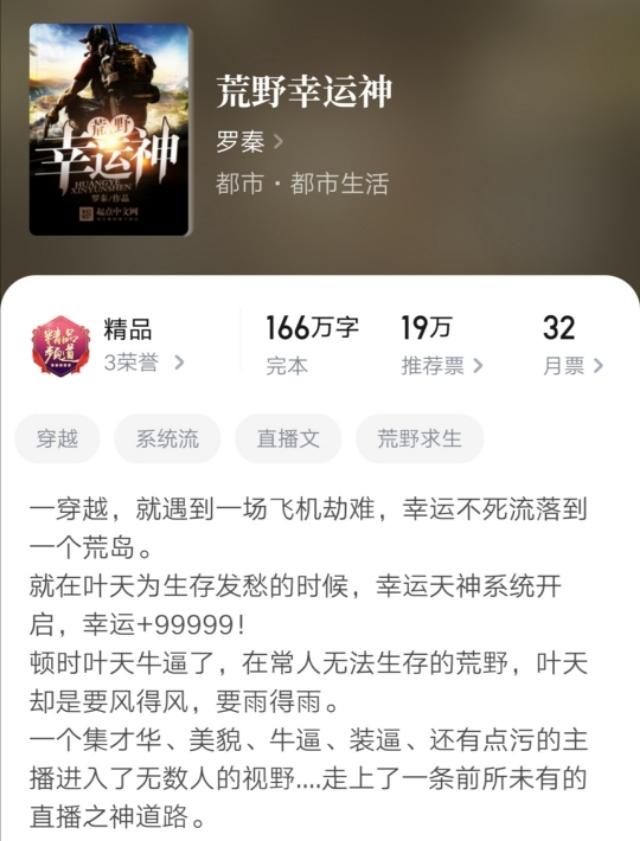Open the 都市·都市生活 category
640x841 pixels.
302,184
